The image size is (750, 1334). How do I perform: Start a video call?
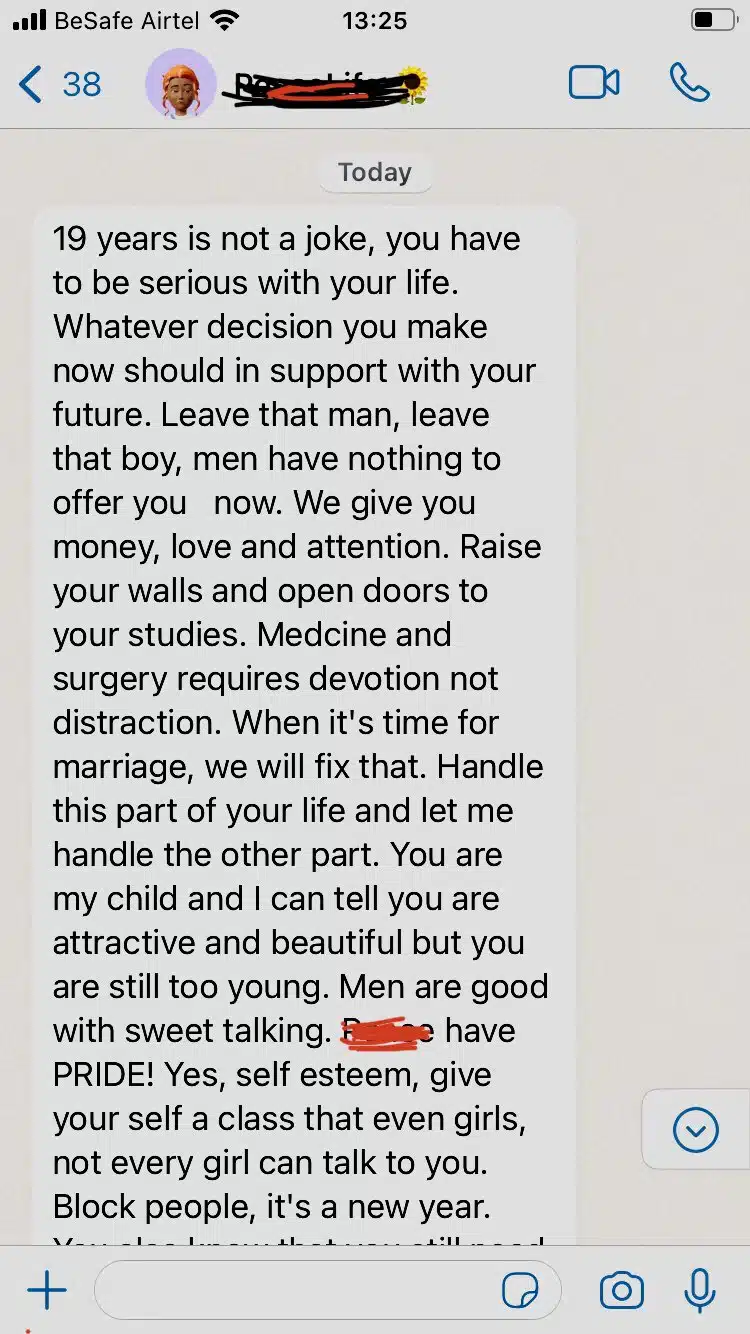tap(594, 83)
